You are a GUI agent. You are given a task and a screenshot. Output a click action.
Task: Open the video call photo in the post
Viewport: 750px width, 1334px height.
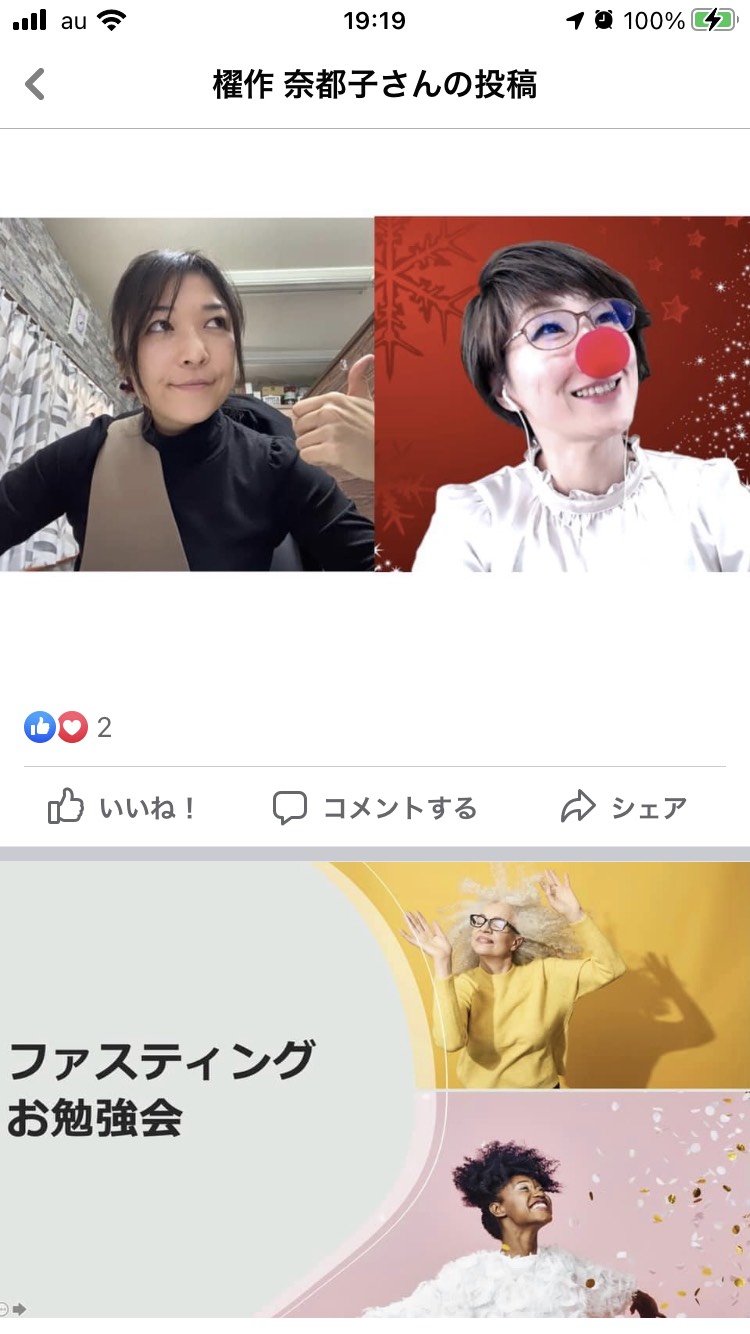coord(375,394)
